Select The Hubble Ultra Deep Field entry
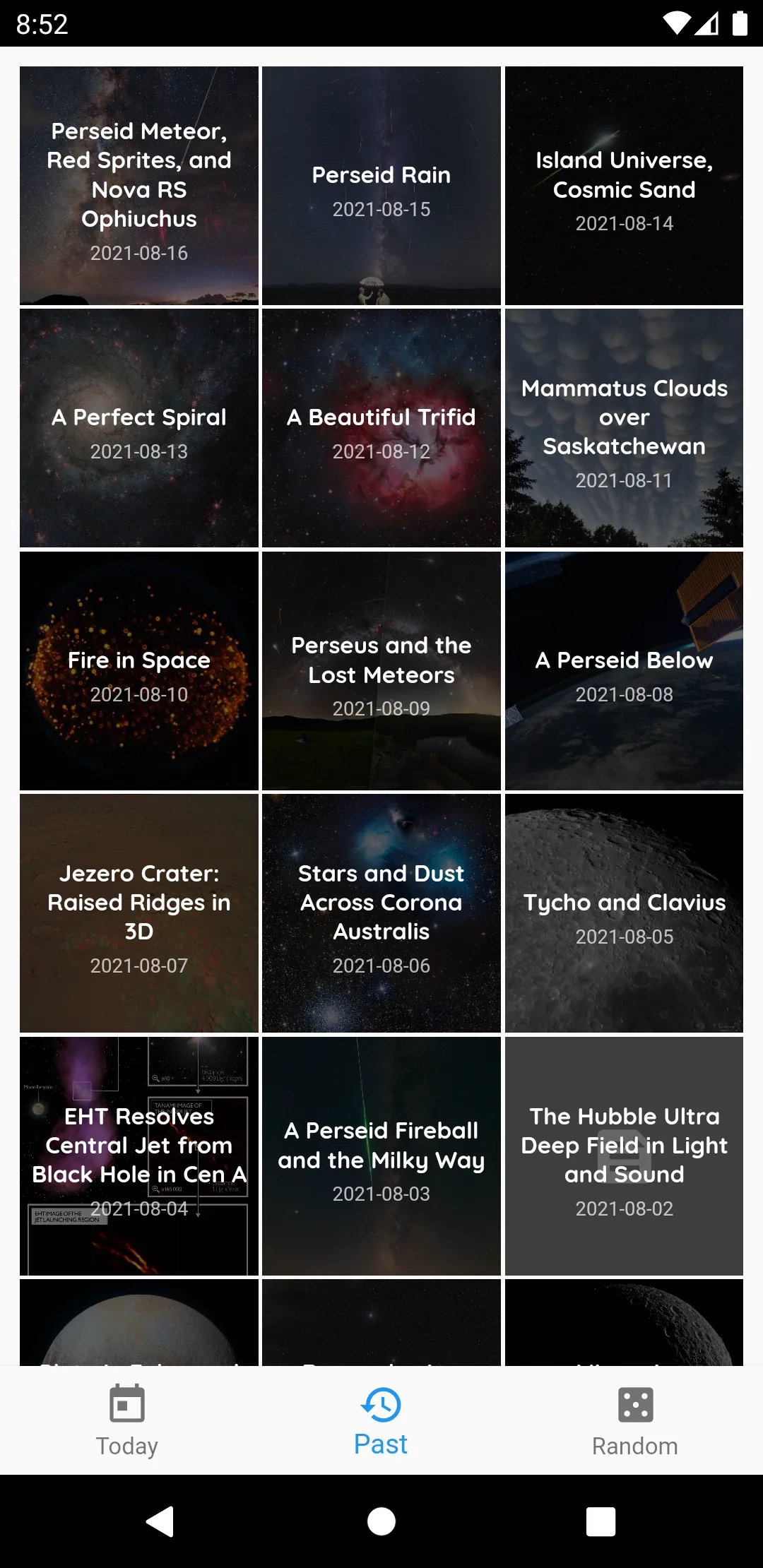This screenshot has height=1568, width=763. [624, 1157]
